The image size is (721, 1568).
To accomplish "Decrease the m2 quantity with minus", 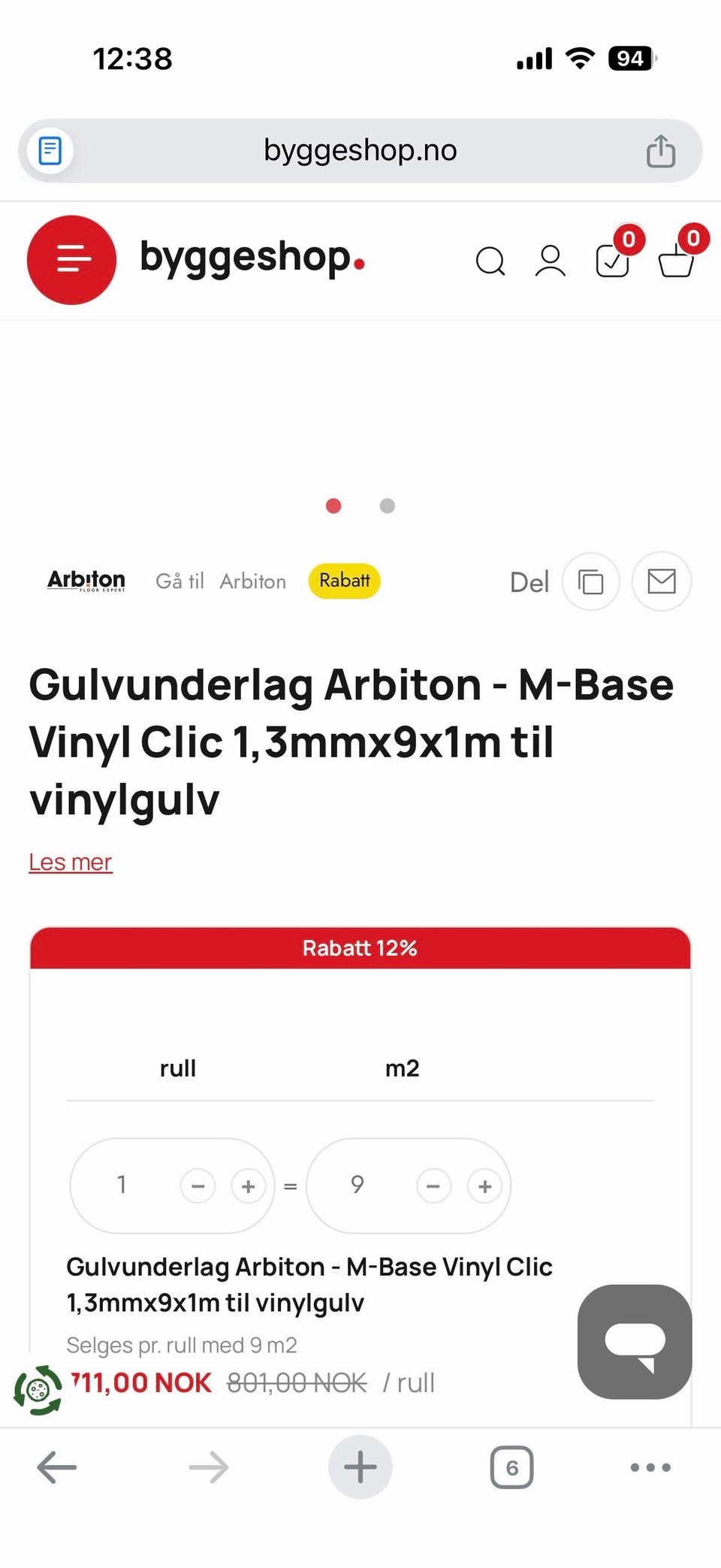I will pyautogui.click(x=434, y=1186).
